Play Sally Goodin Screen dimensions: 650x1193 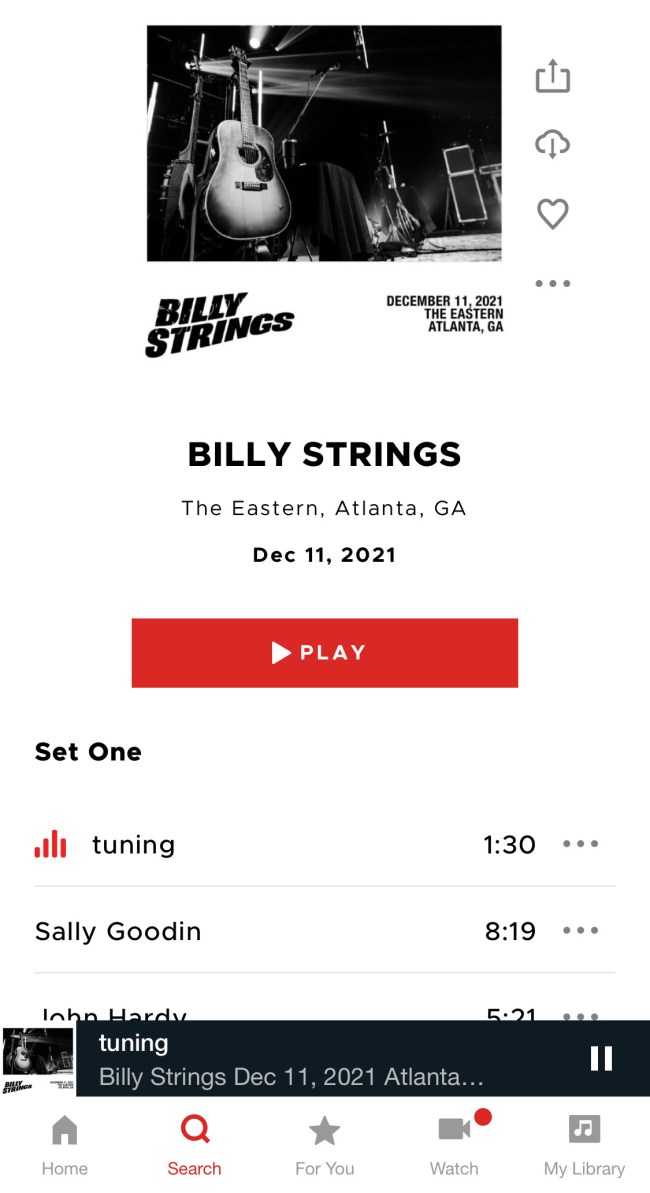(118, 932)
